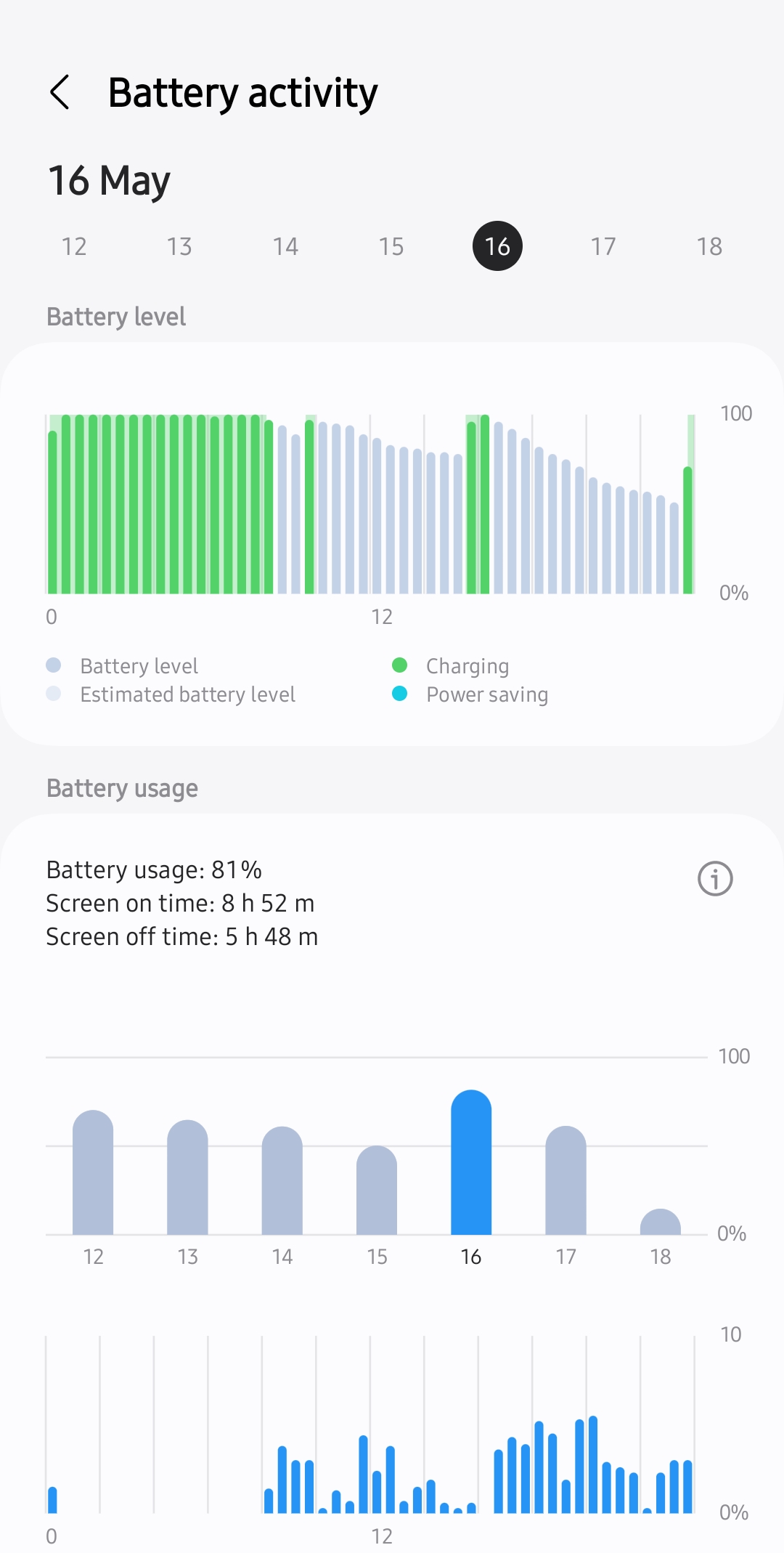This screenshot has width=784, height=1553.
Task: Click the Charging legend dot
Action: [399, 665]
